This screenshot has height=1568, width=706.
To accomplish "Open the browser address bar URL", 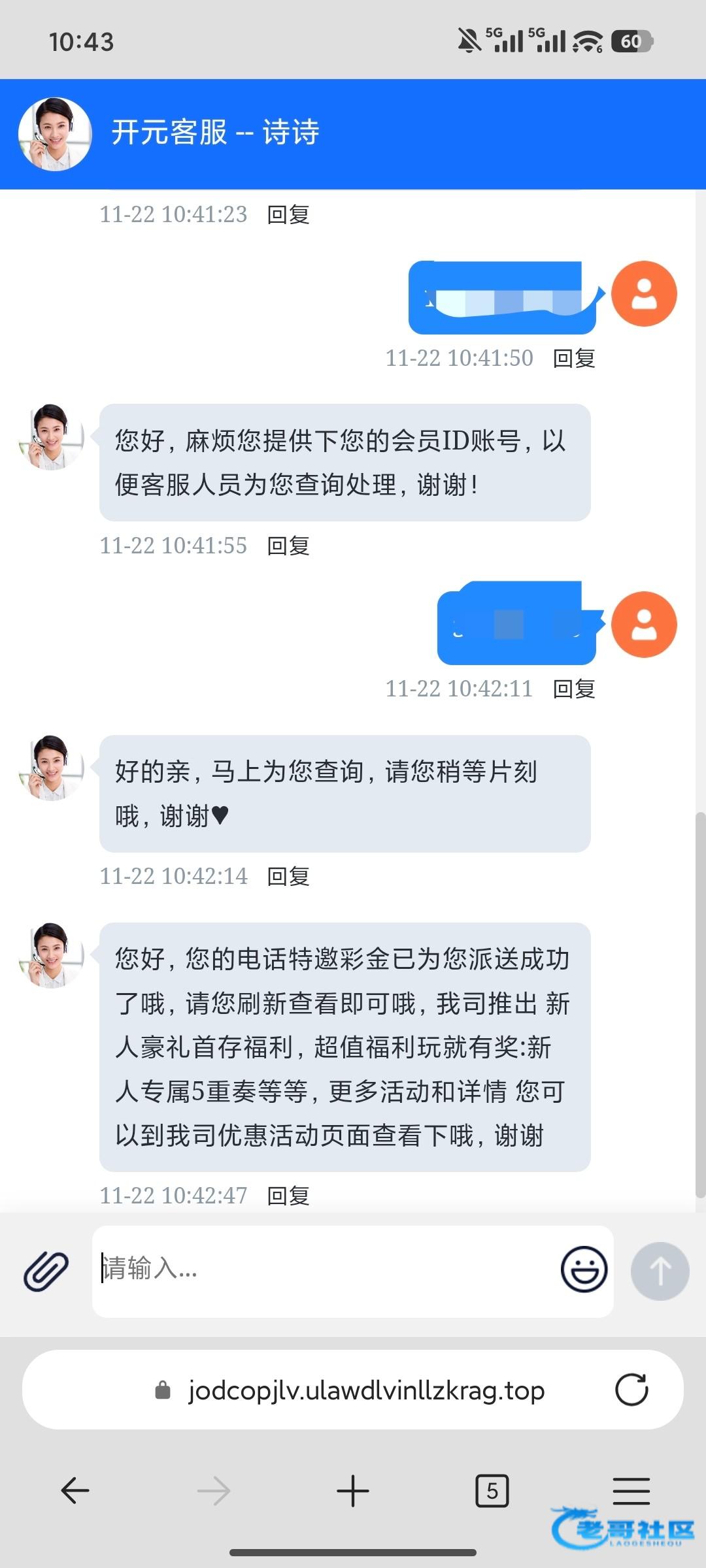I will [366, 1390].
